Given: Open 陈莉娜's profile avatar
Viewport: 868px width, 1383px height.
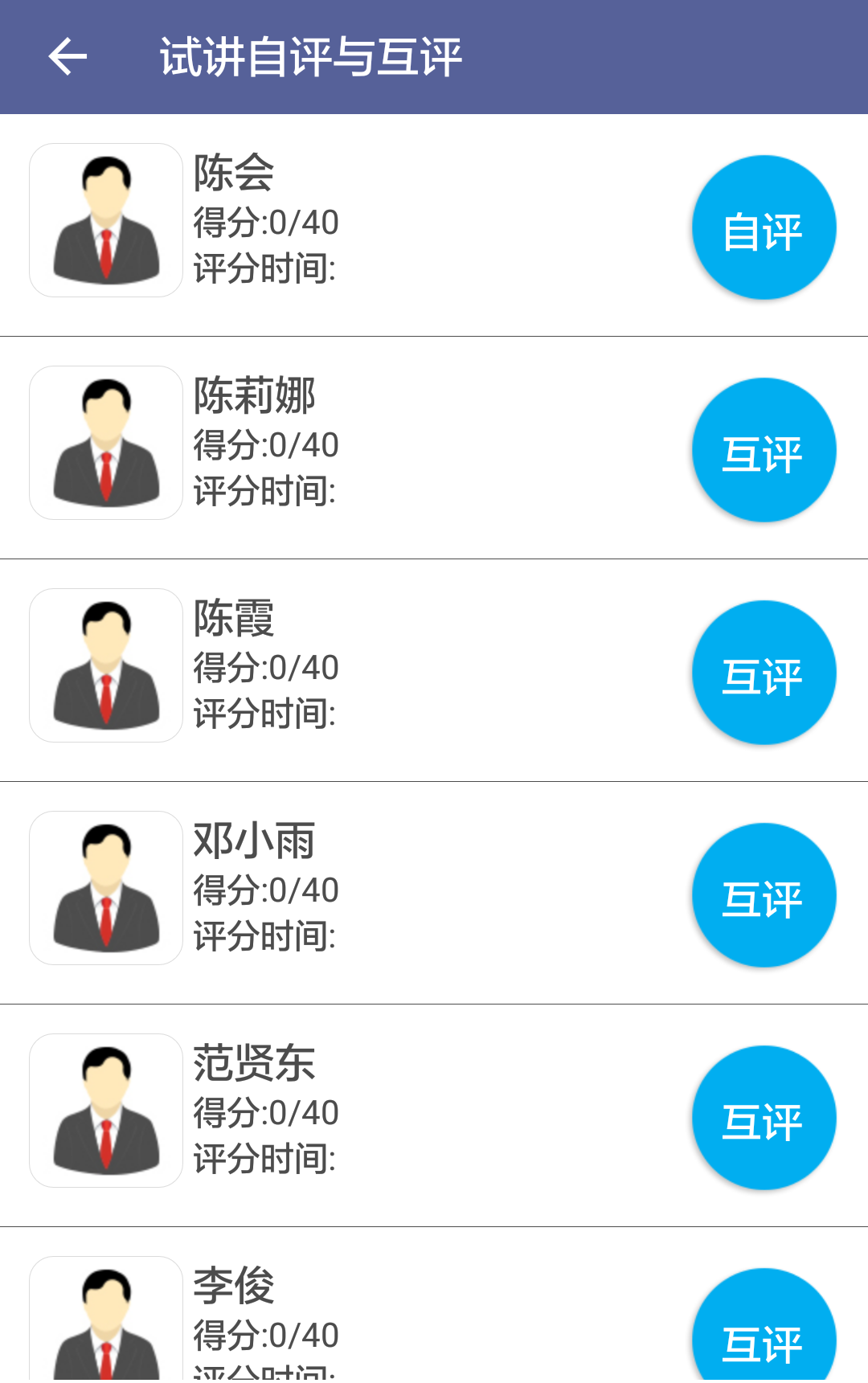Looking at the screenshot, I should pyautogui.click(x=105, y=441).
